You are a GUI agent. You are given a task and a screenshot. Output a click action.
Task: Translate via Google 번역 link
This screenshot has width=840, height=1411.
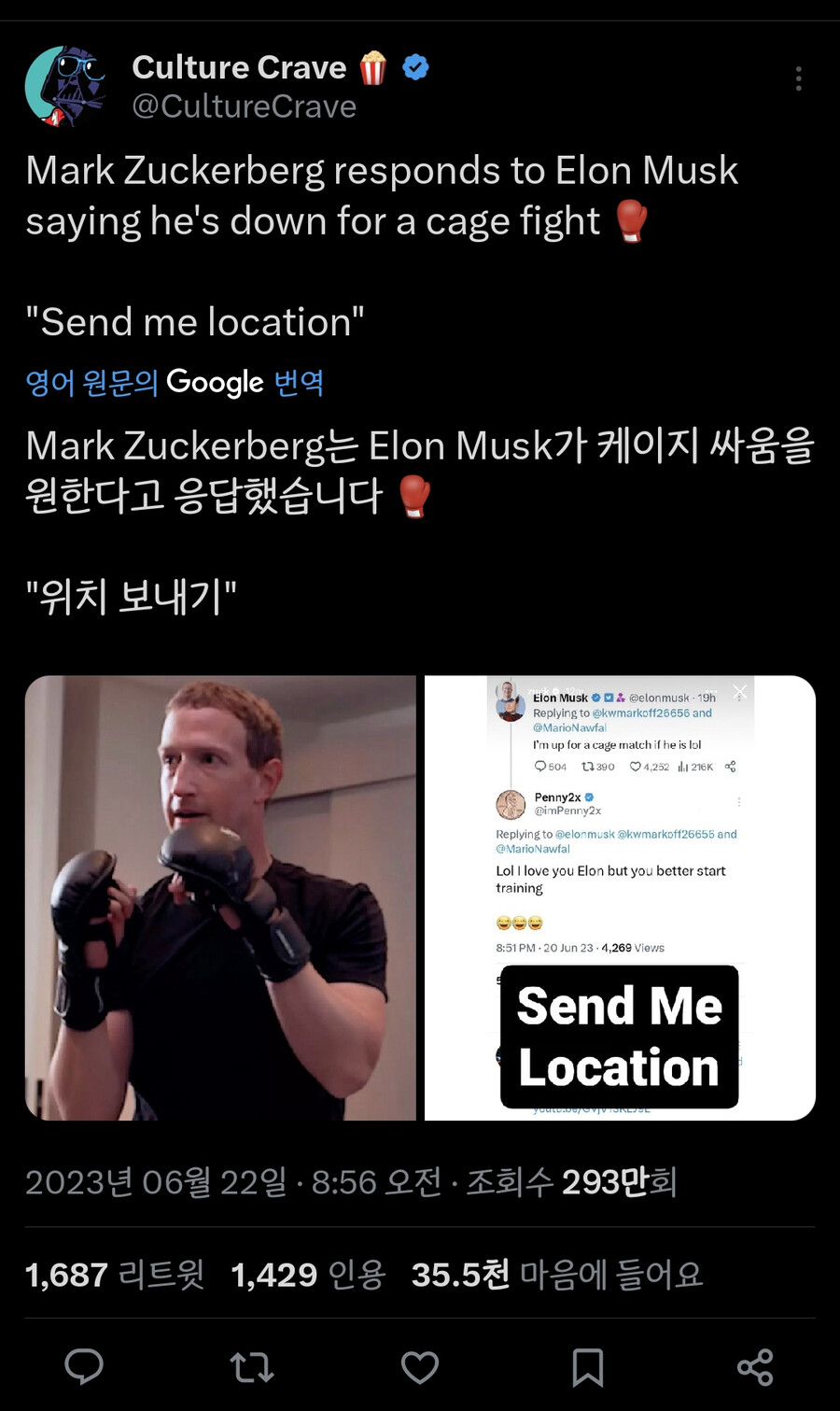pos(174,382)
